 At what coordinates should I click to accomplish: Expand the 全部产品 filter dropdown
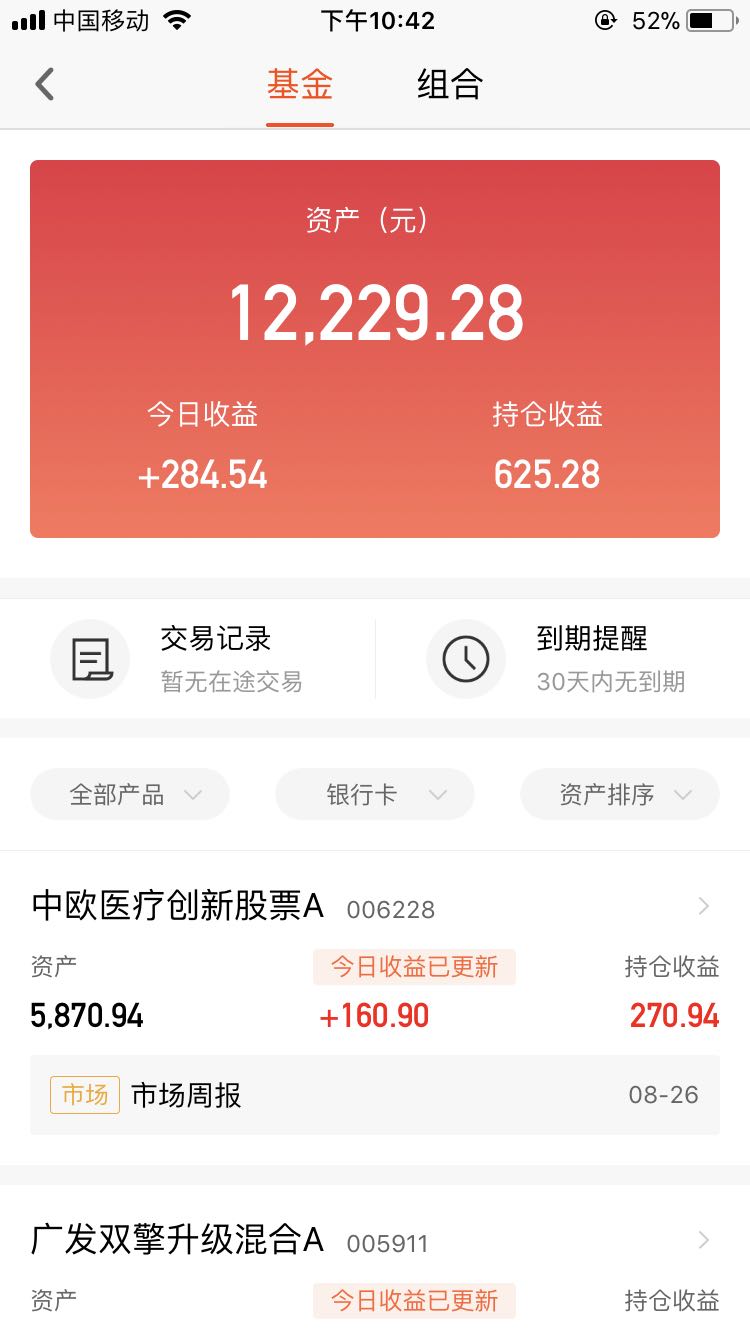coord(130,794)
